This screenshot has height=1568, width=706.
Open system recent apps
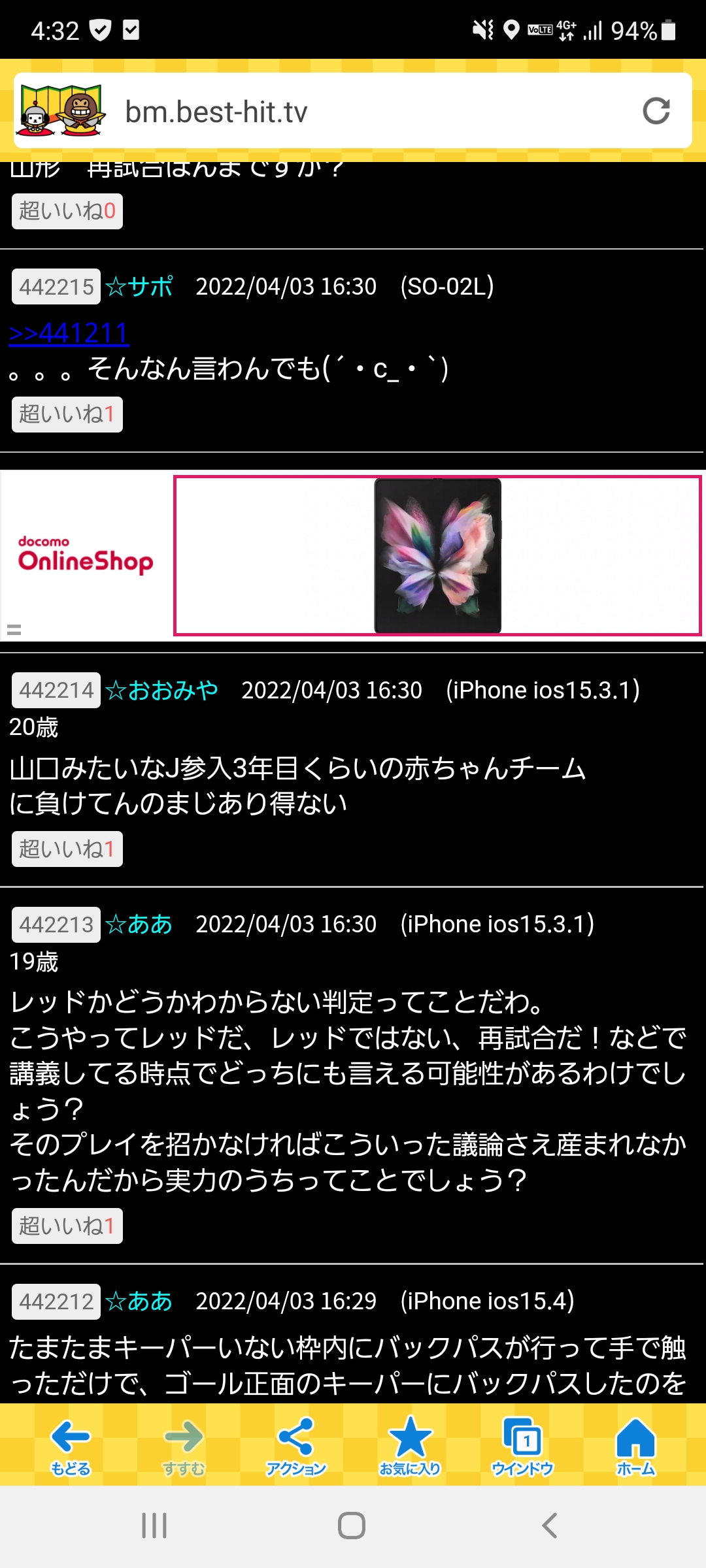point(155,1526)
